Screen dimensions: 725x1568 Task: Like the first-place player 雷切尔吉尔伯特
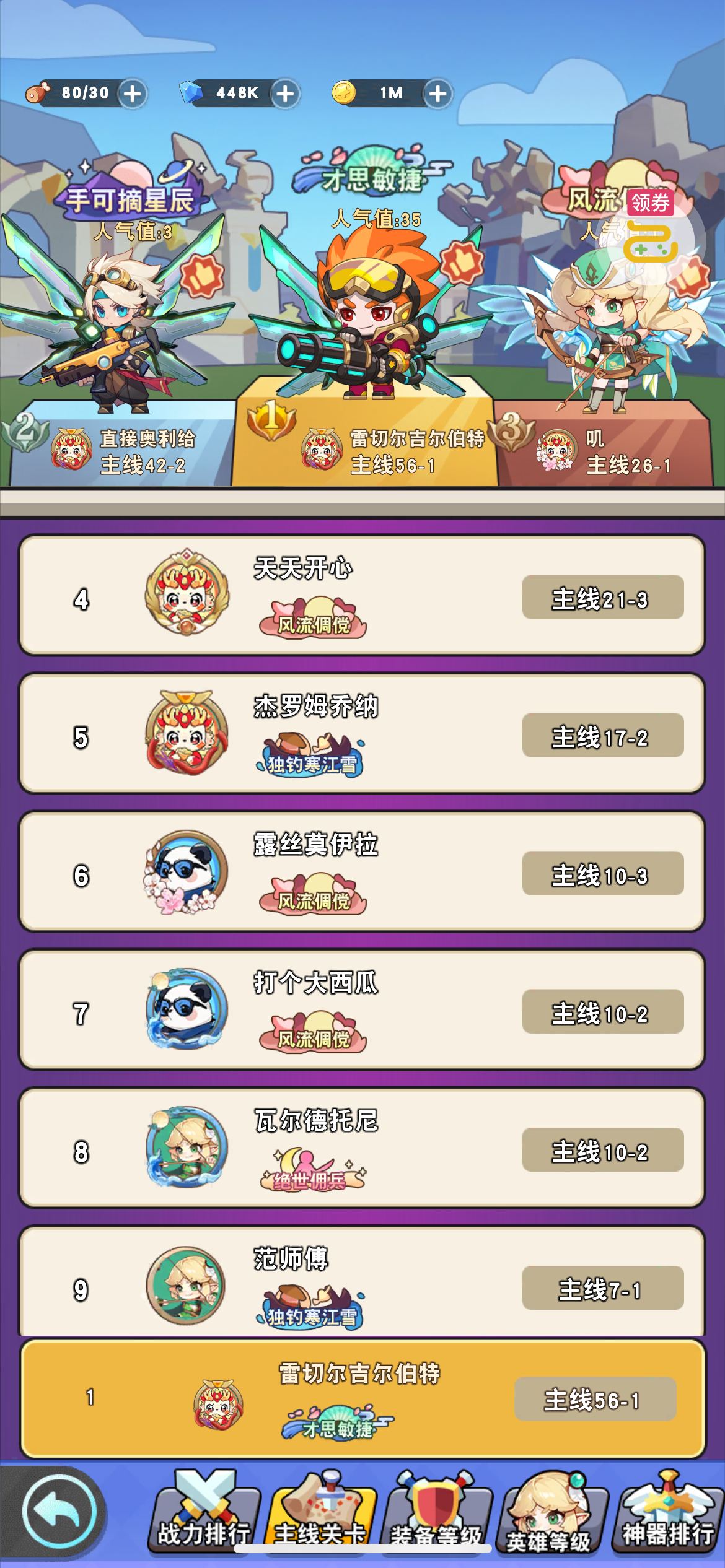coord(462,263)
